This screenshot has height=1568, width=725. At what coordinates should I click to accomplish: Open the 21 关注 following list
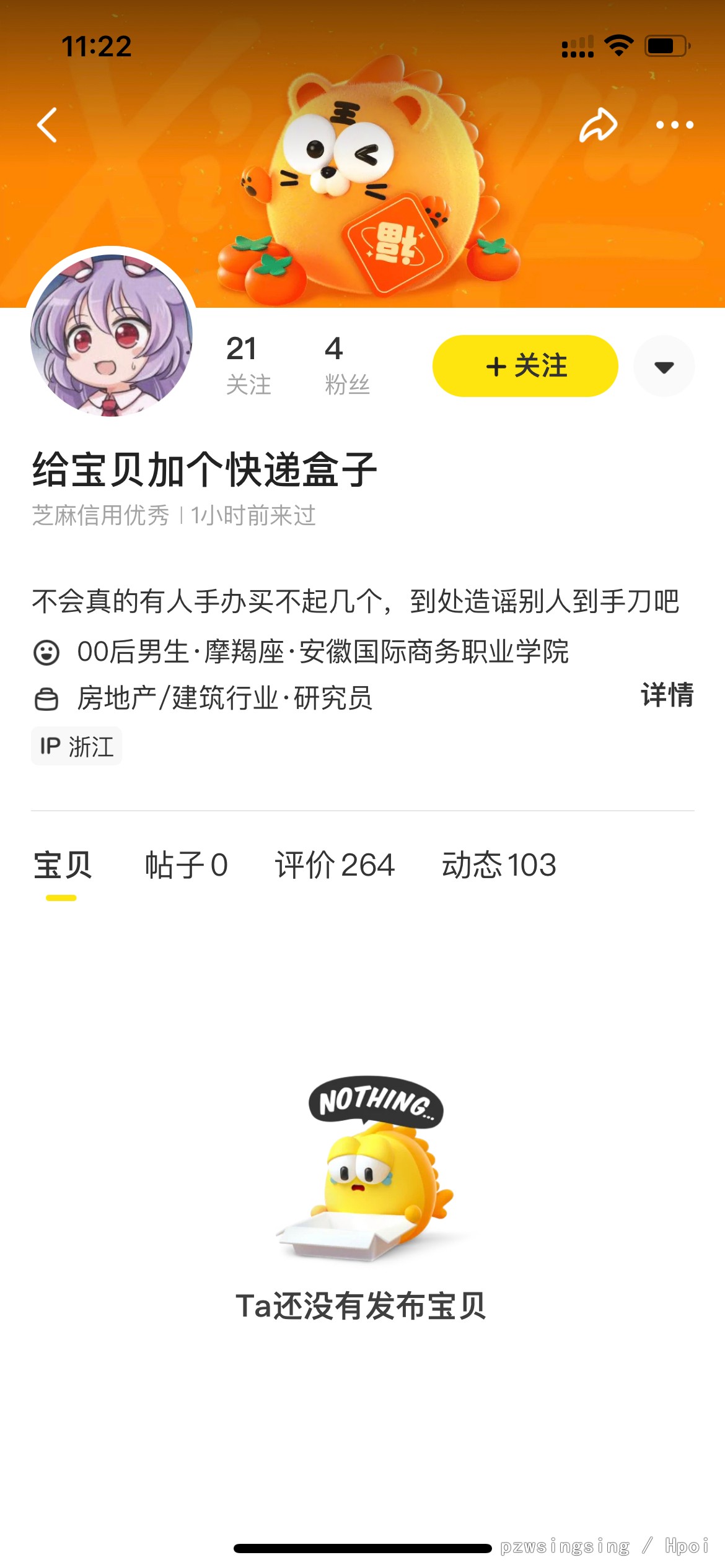coord(248,365)
